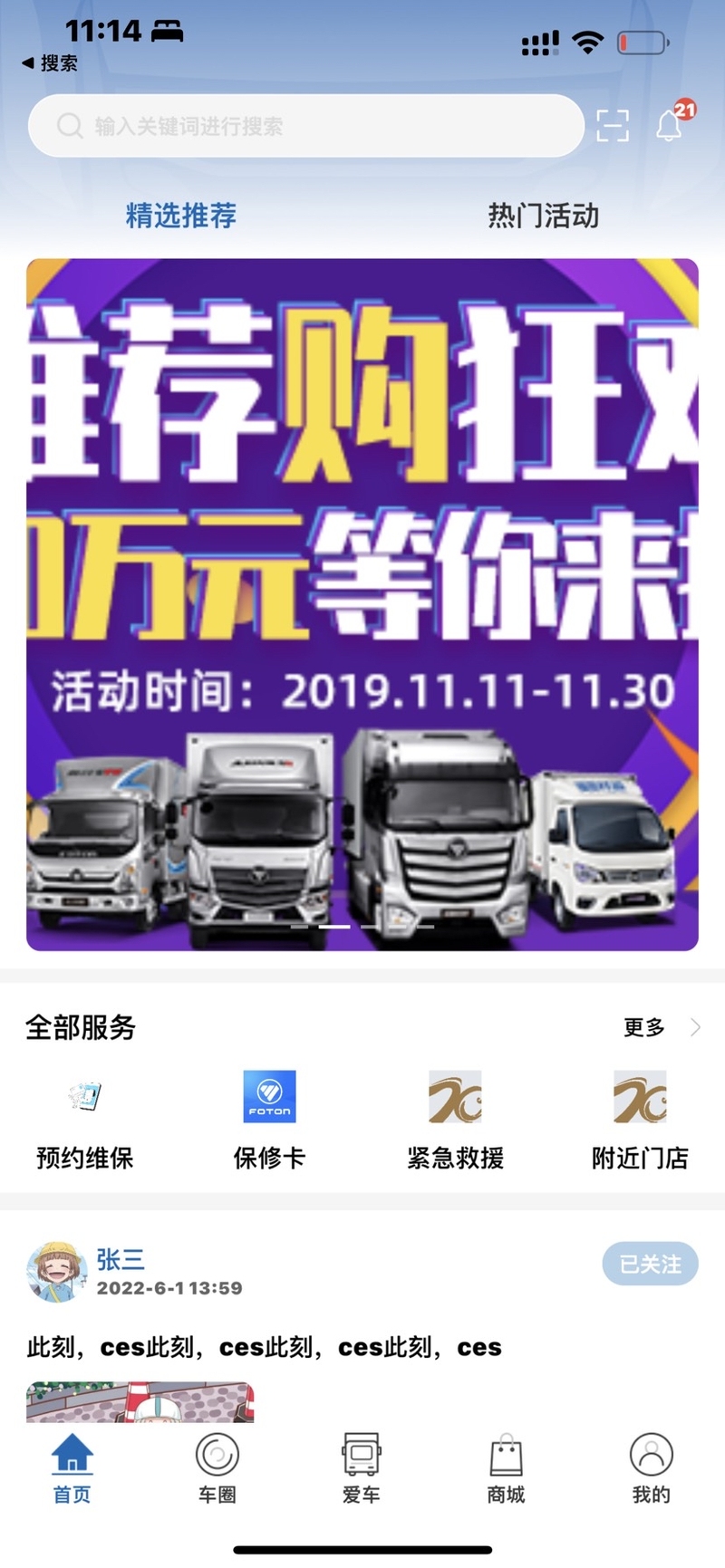Switch to the 商城 tab
The image size is (725, 1568).
506,1469
